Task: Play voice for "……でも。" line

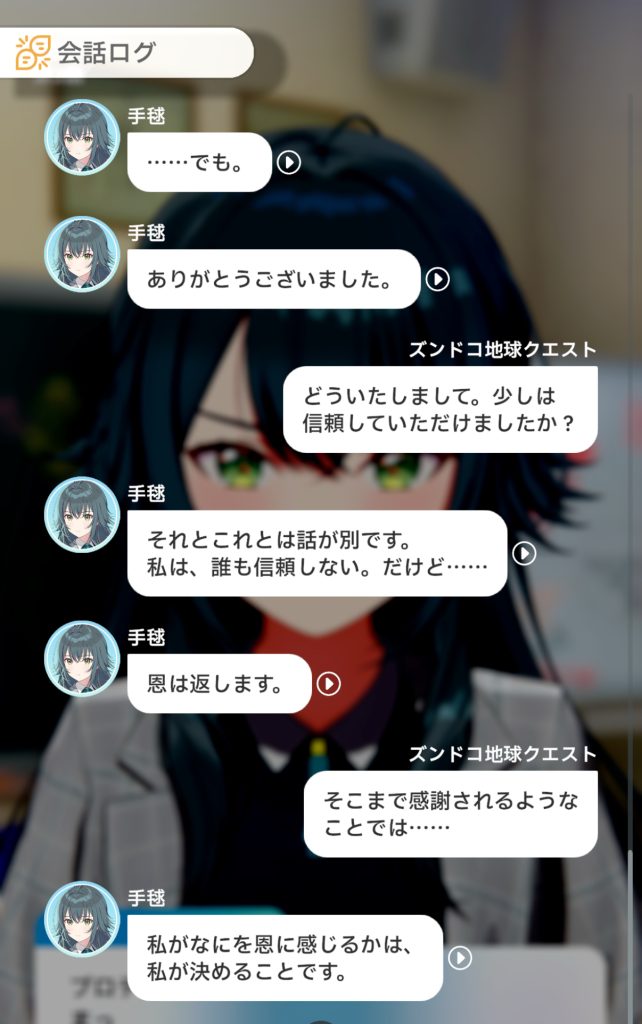Action: click(289, 162)
